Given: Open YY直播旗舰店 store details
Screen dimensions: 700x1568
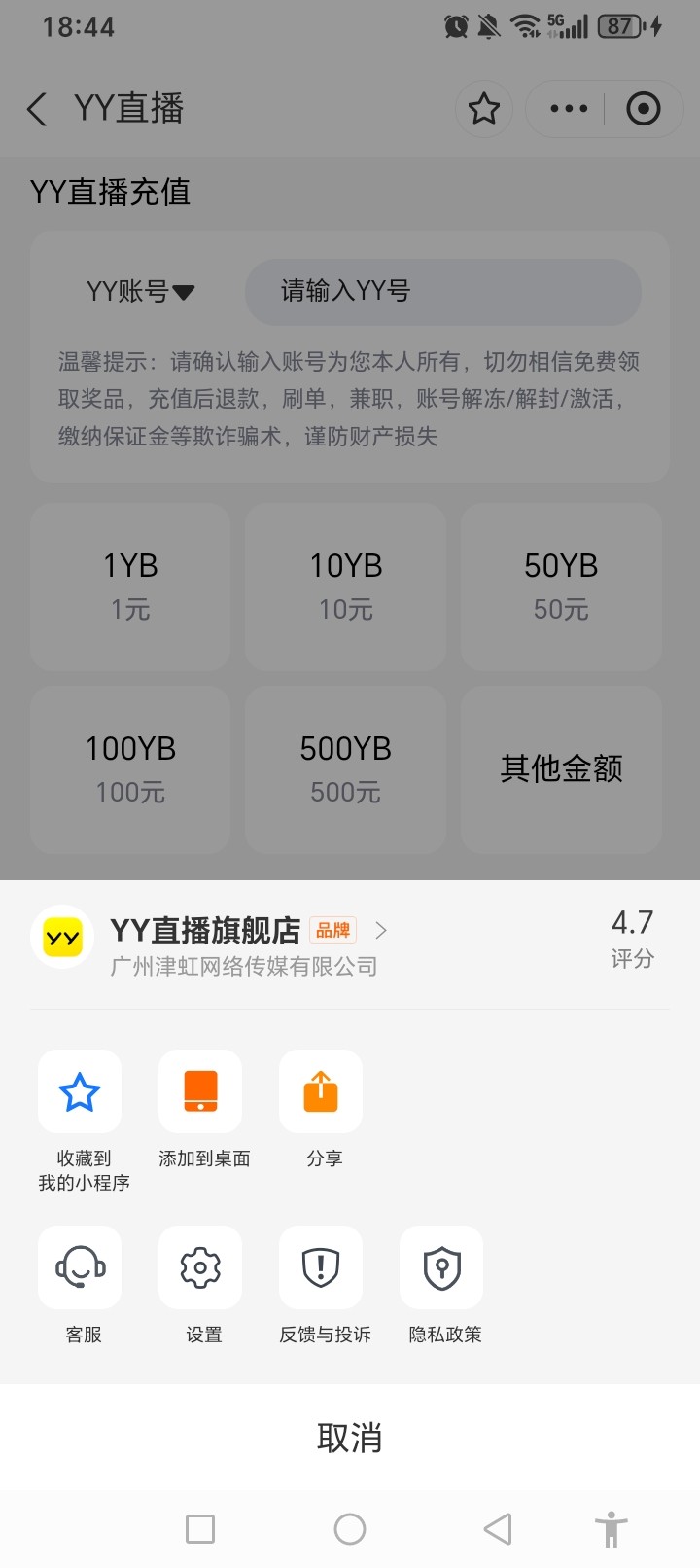Looking at the screenshot, I should pos(249,931).
